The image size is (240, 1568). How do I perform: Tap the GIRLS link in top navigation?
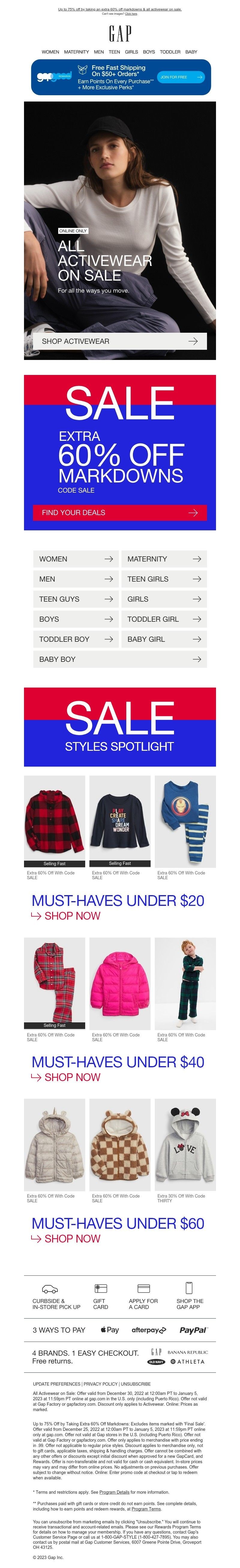click(131, 52)
